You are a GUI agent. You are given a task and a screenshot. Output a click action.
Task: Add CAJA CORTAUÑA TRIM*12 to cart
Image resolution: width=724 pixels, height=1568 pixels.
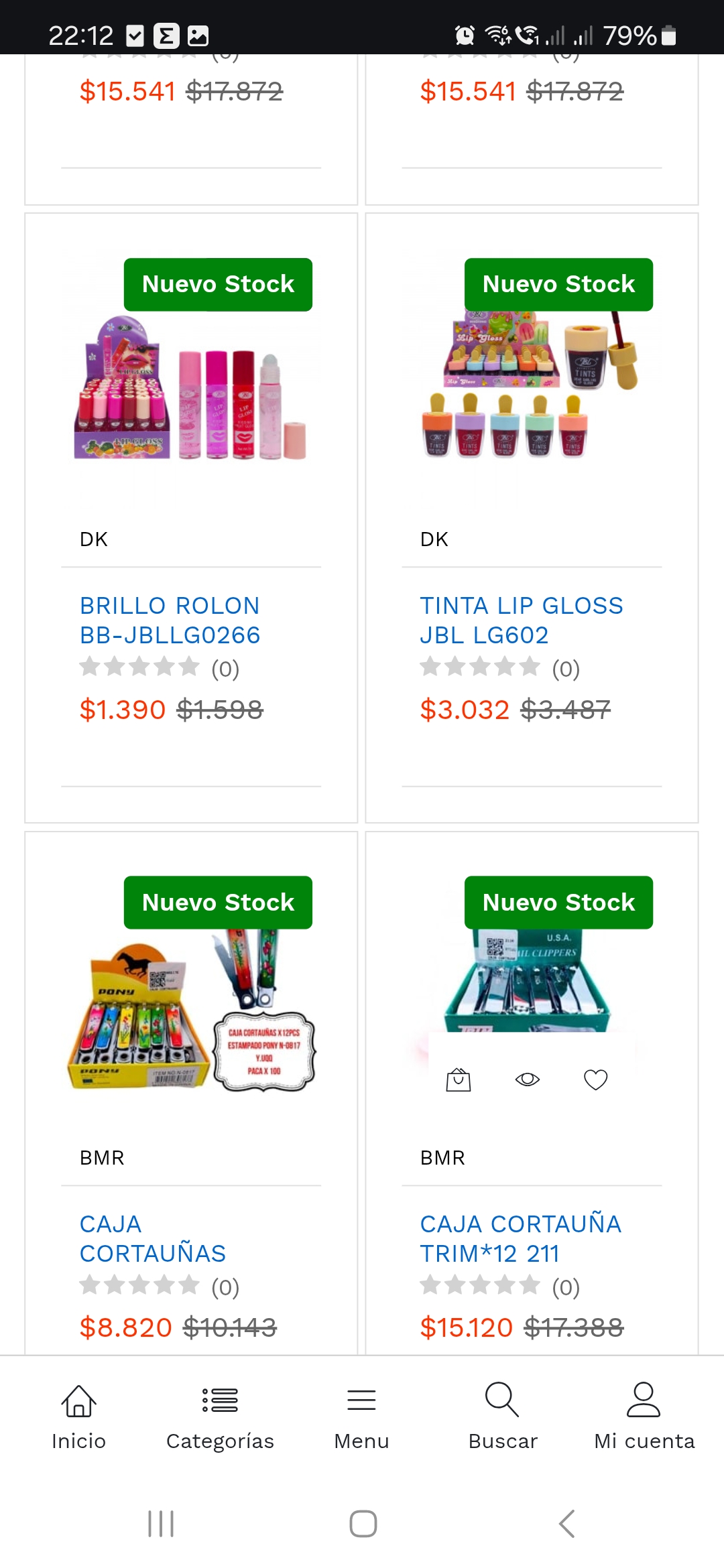(459, 1080)
